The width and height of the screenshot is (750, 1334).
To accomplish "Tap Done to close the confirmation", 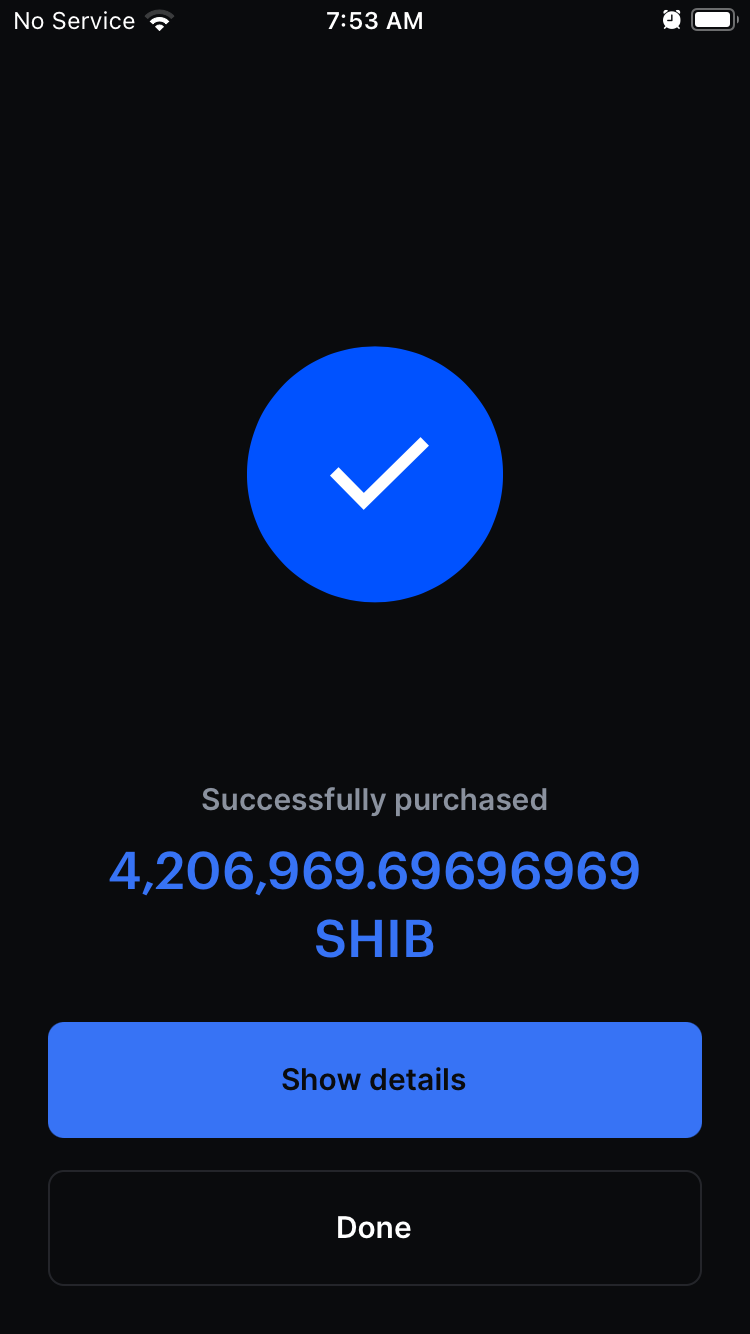I will click(375, 1228).
